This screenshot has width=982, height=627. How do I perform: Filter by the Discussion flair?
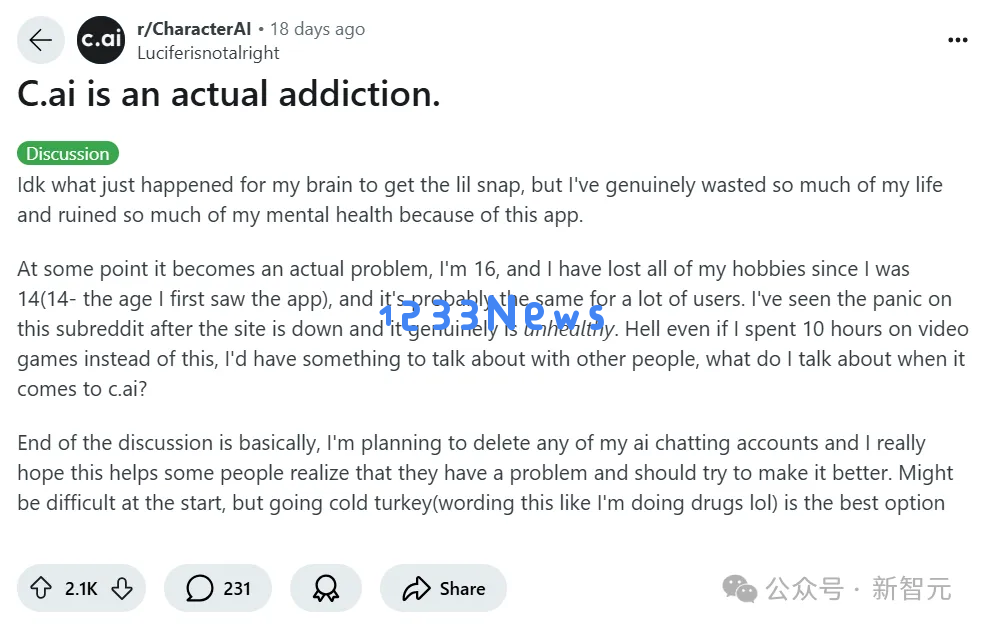pyautogui.click(x=68, y=153)
